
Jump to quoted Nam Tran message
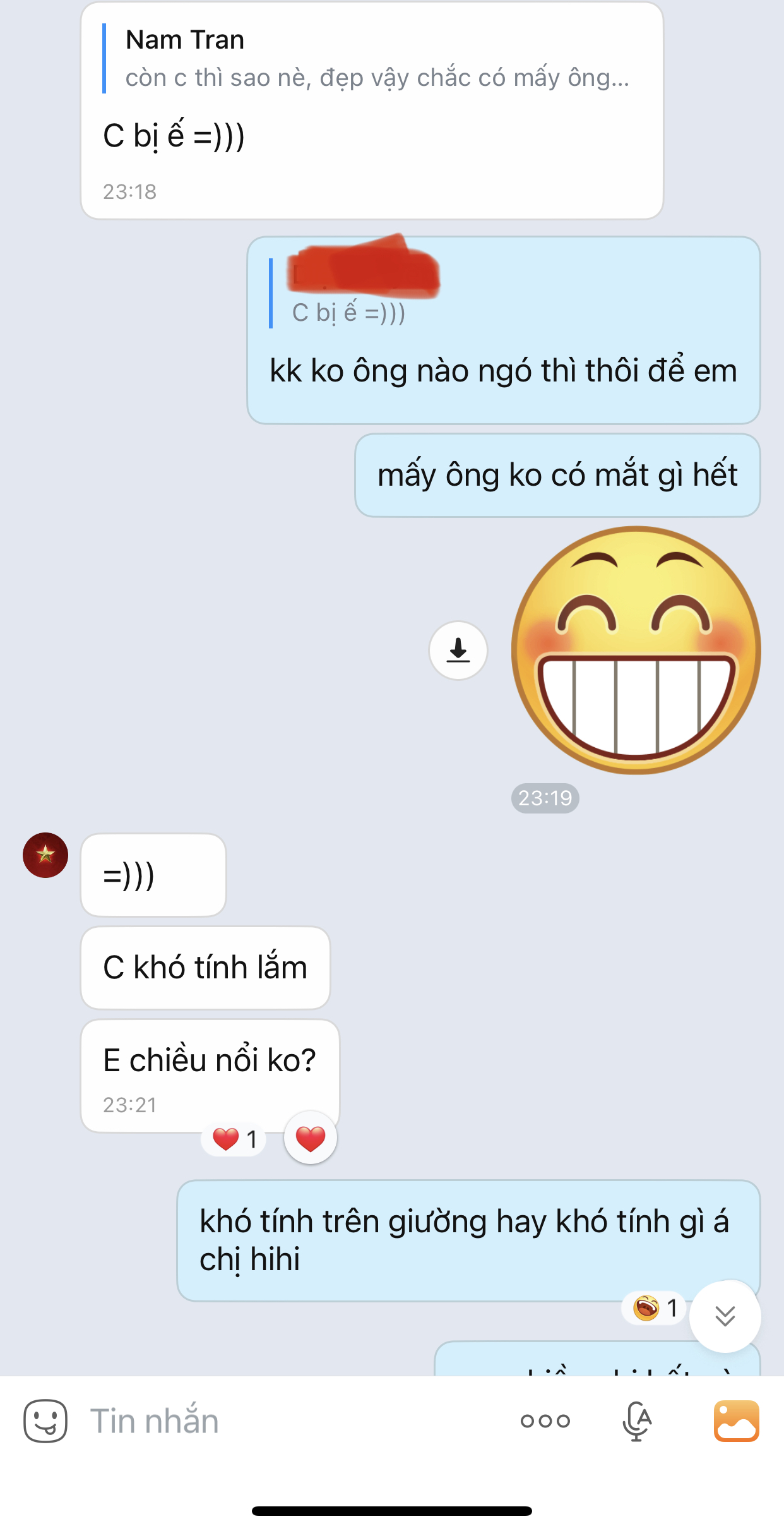pos(372,58)
